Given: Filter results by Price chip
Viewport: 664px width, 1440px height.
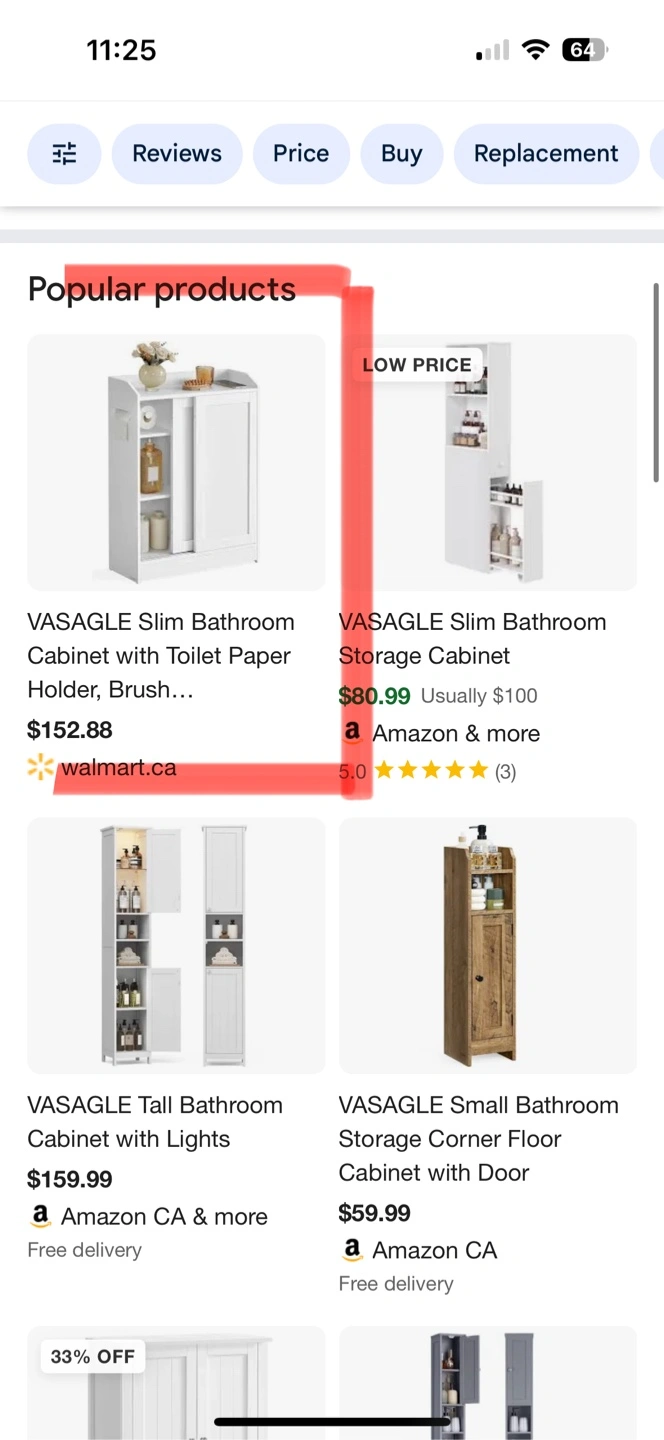Looking at the screenshot, I should [301, 154].
